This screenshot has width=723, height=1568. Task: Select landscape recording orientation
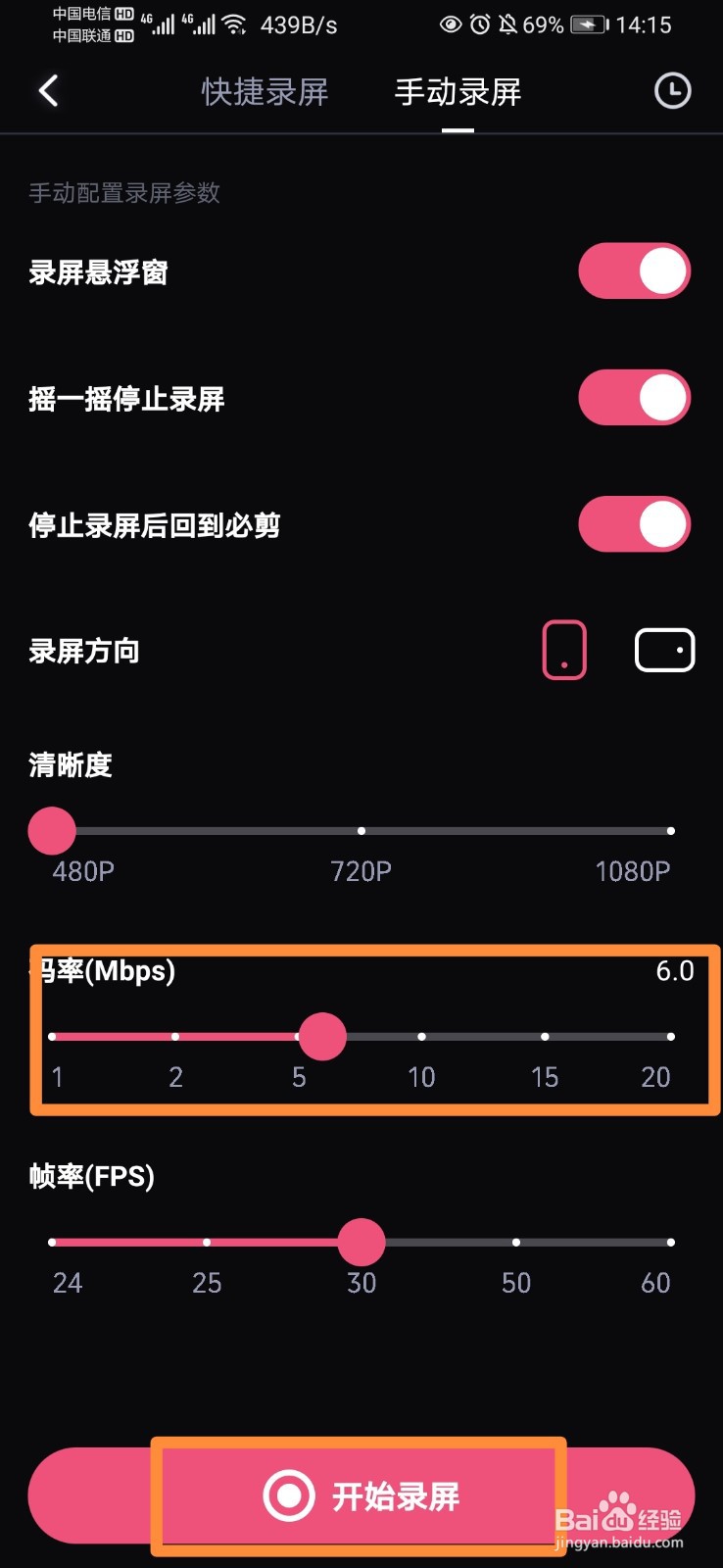pyautogui.click(x=664, y=649)
